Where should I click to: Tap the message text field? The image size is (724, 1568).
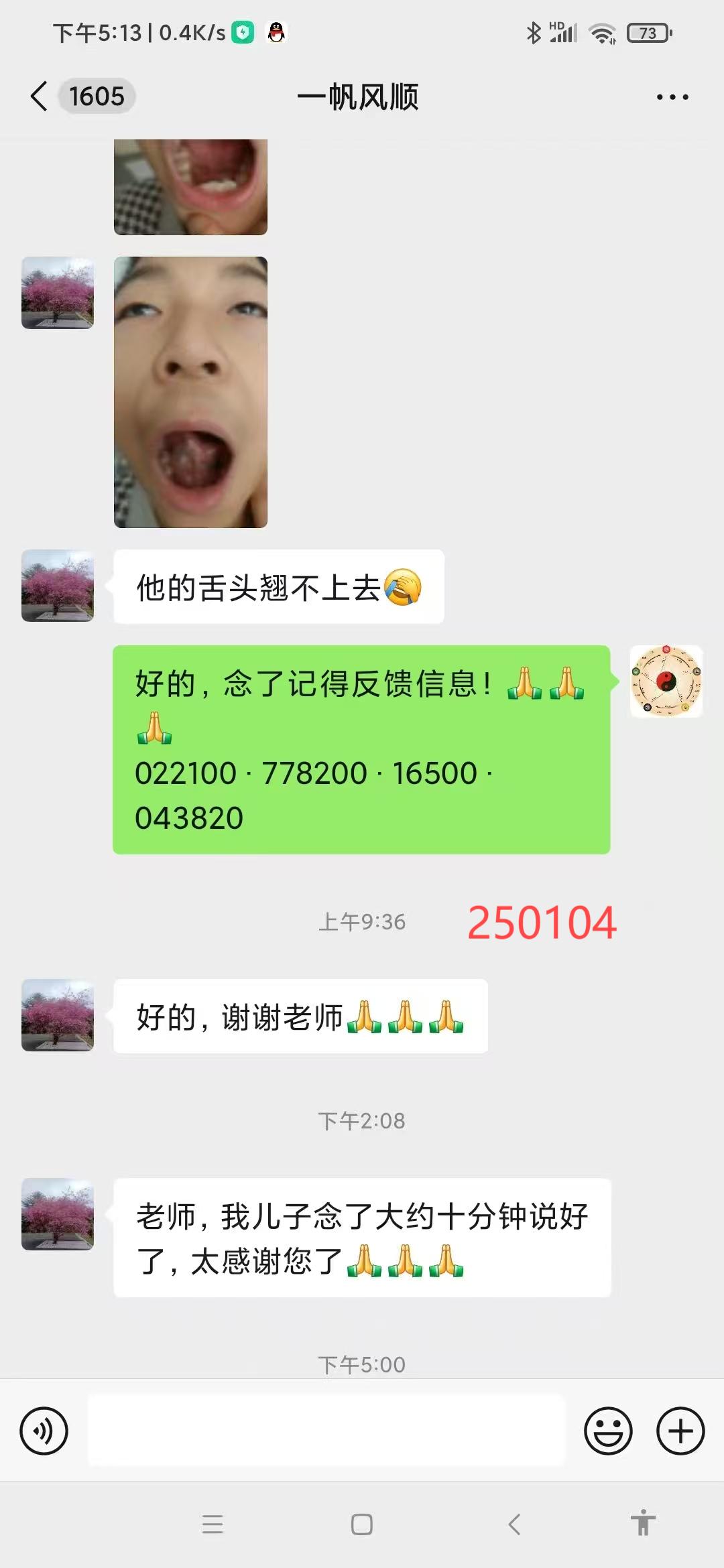(326, 1431)
